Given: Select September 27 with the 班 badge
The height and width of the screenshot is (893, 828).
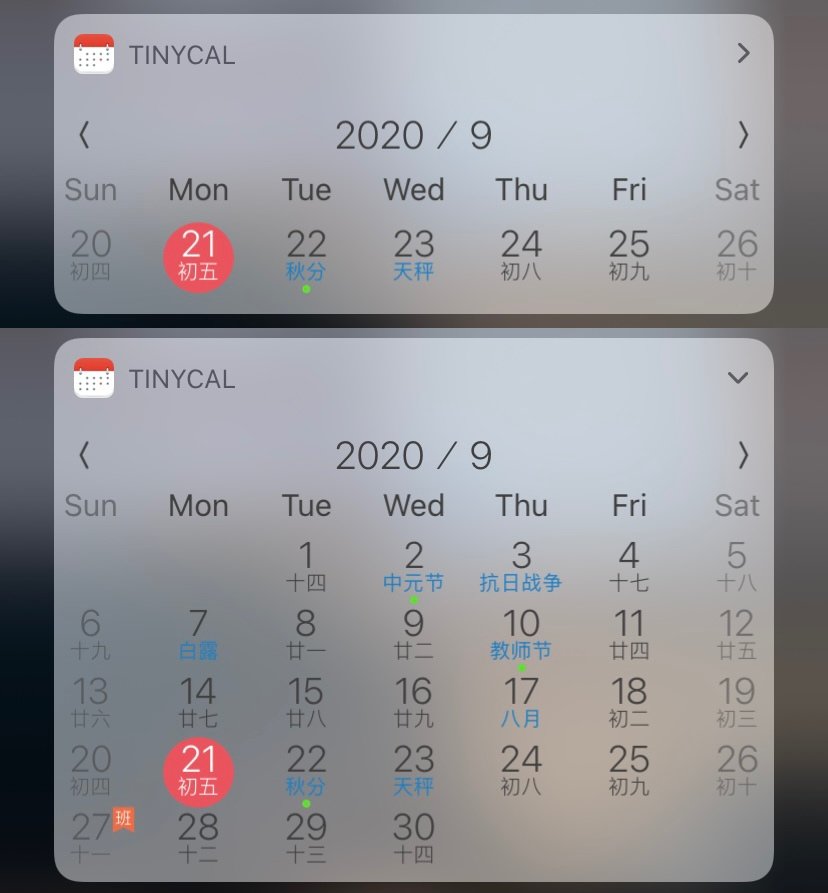Looking at the screenshot, I should click(x=92, y=836).
